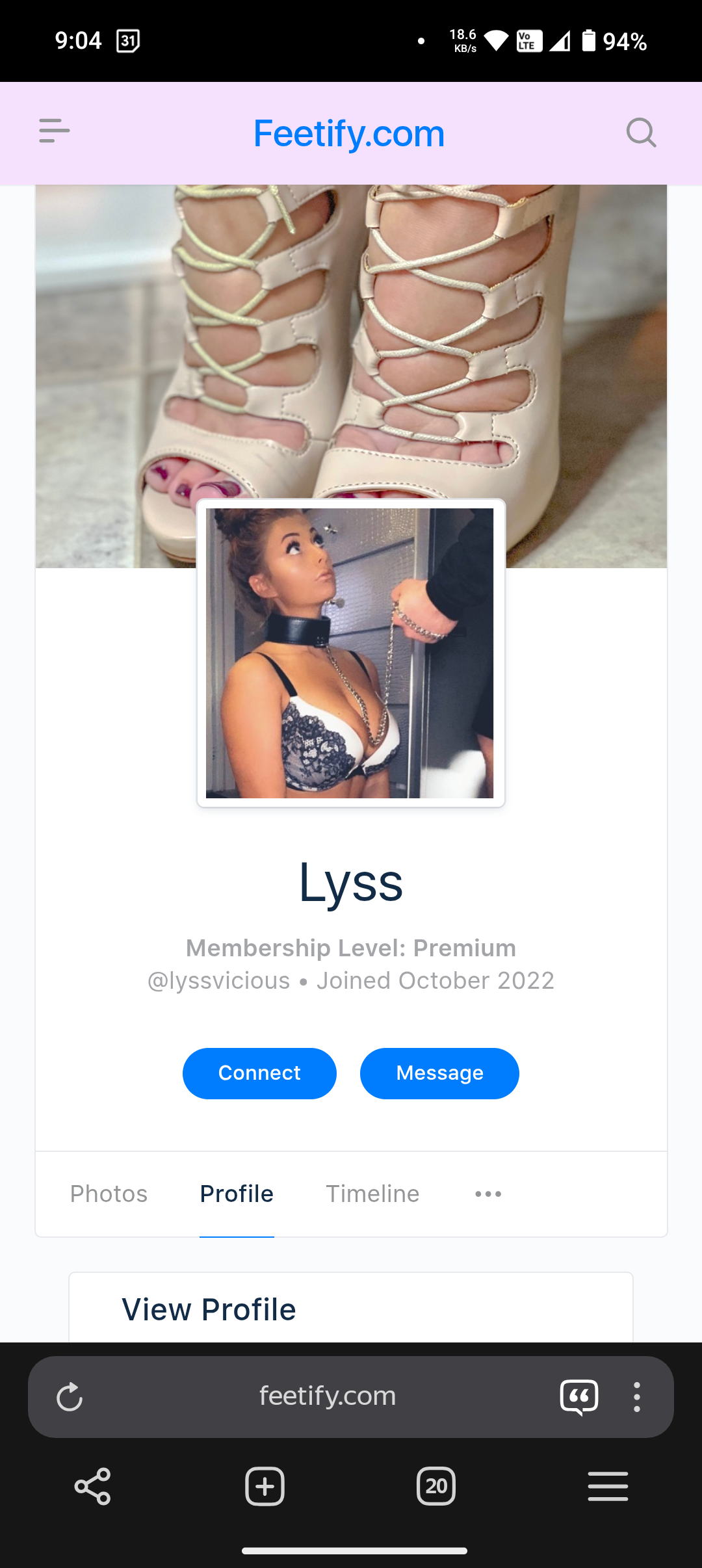Switch to the Timeline tab
The image size is (702, 1568).
(372, 1194)
